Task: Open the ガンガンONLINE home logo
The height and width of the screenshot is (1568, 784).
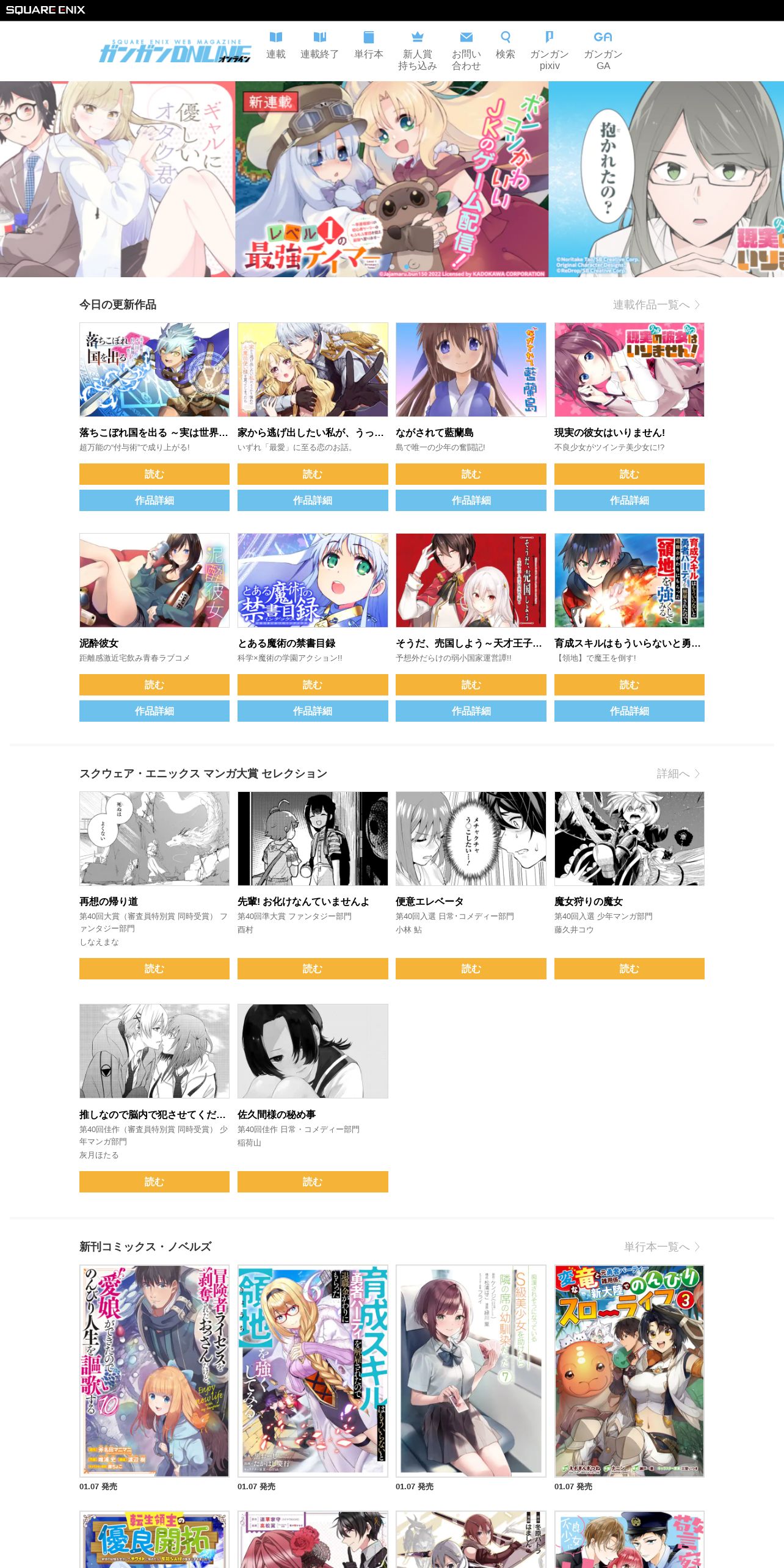Action: pos(175,51)
